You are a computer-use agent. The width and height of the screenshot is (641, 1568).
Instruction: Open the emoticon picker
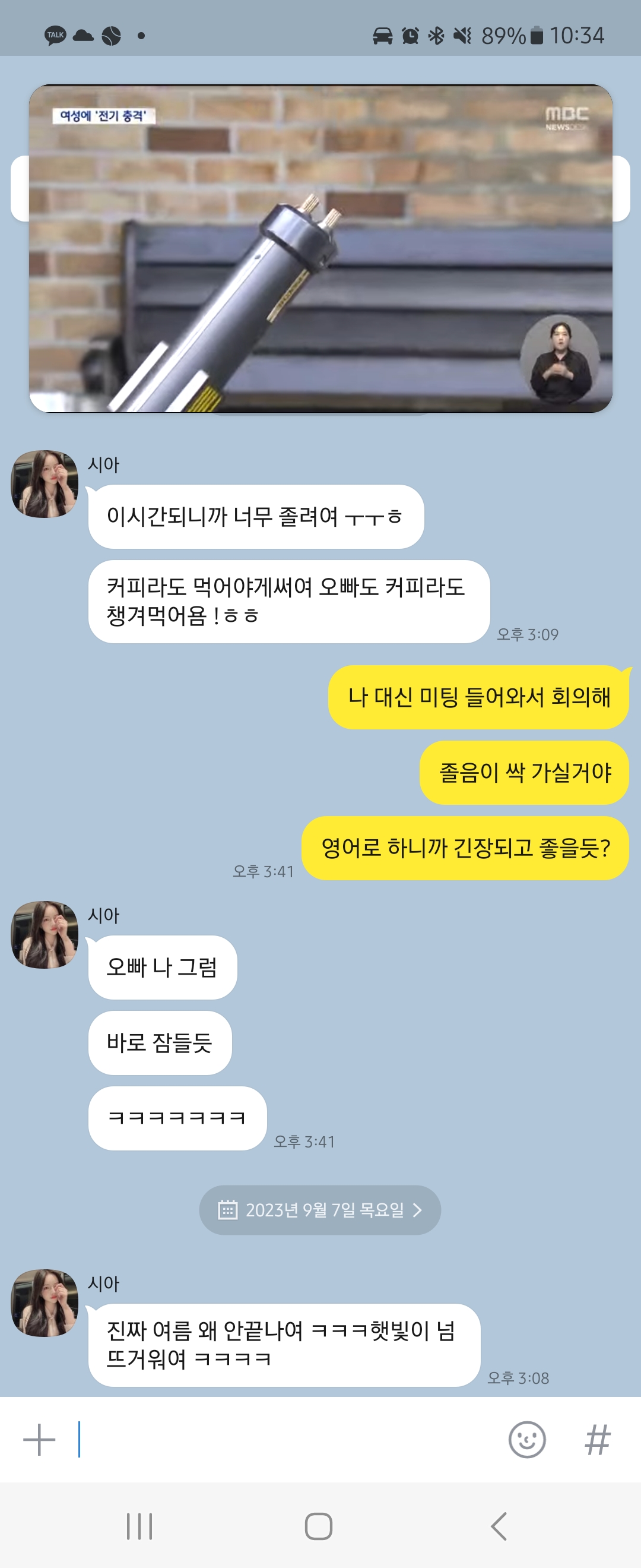pos(526,1440)
